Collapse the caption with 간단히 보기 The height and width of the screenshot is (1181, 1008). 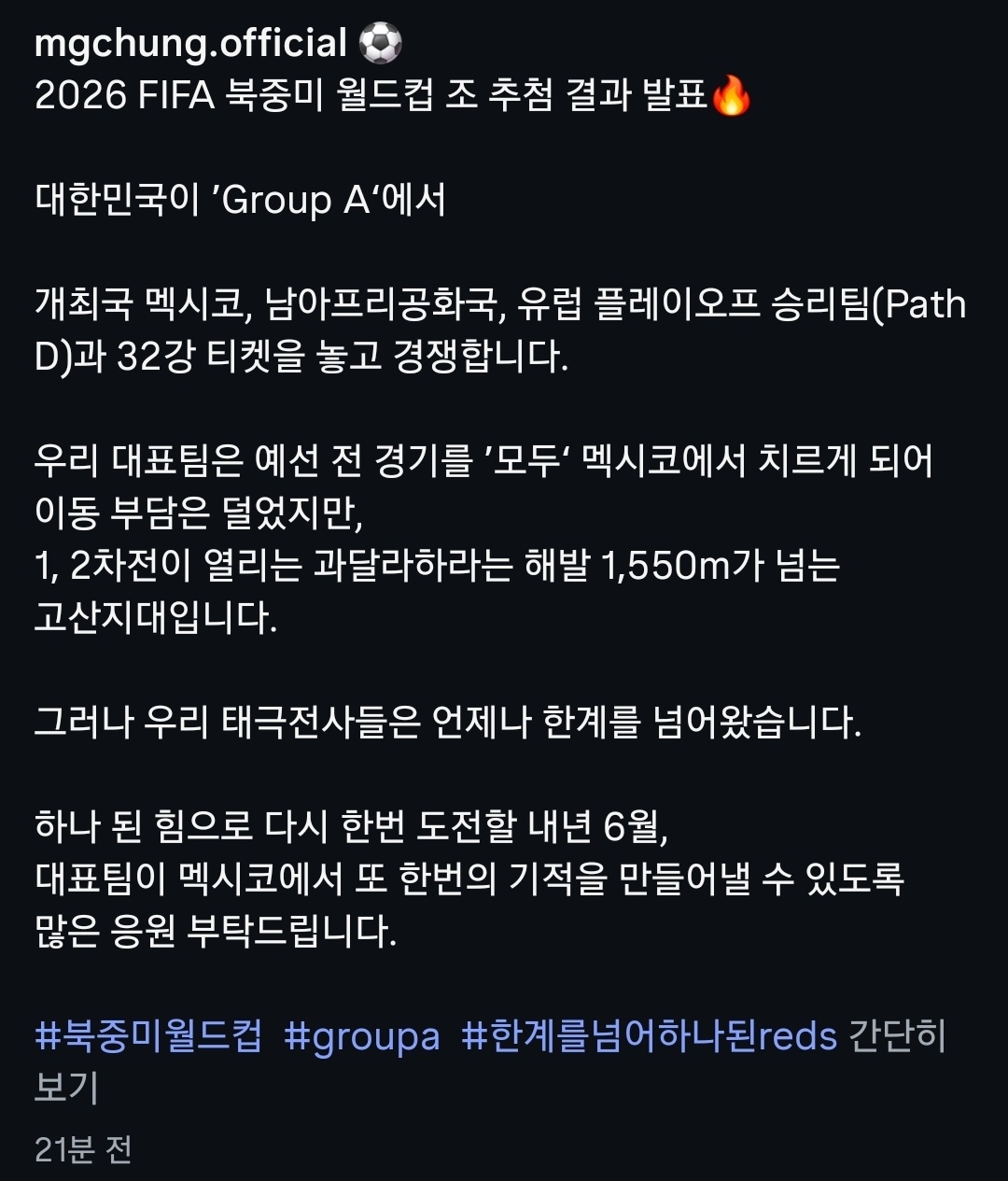coord(896,1036)
